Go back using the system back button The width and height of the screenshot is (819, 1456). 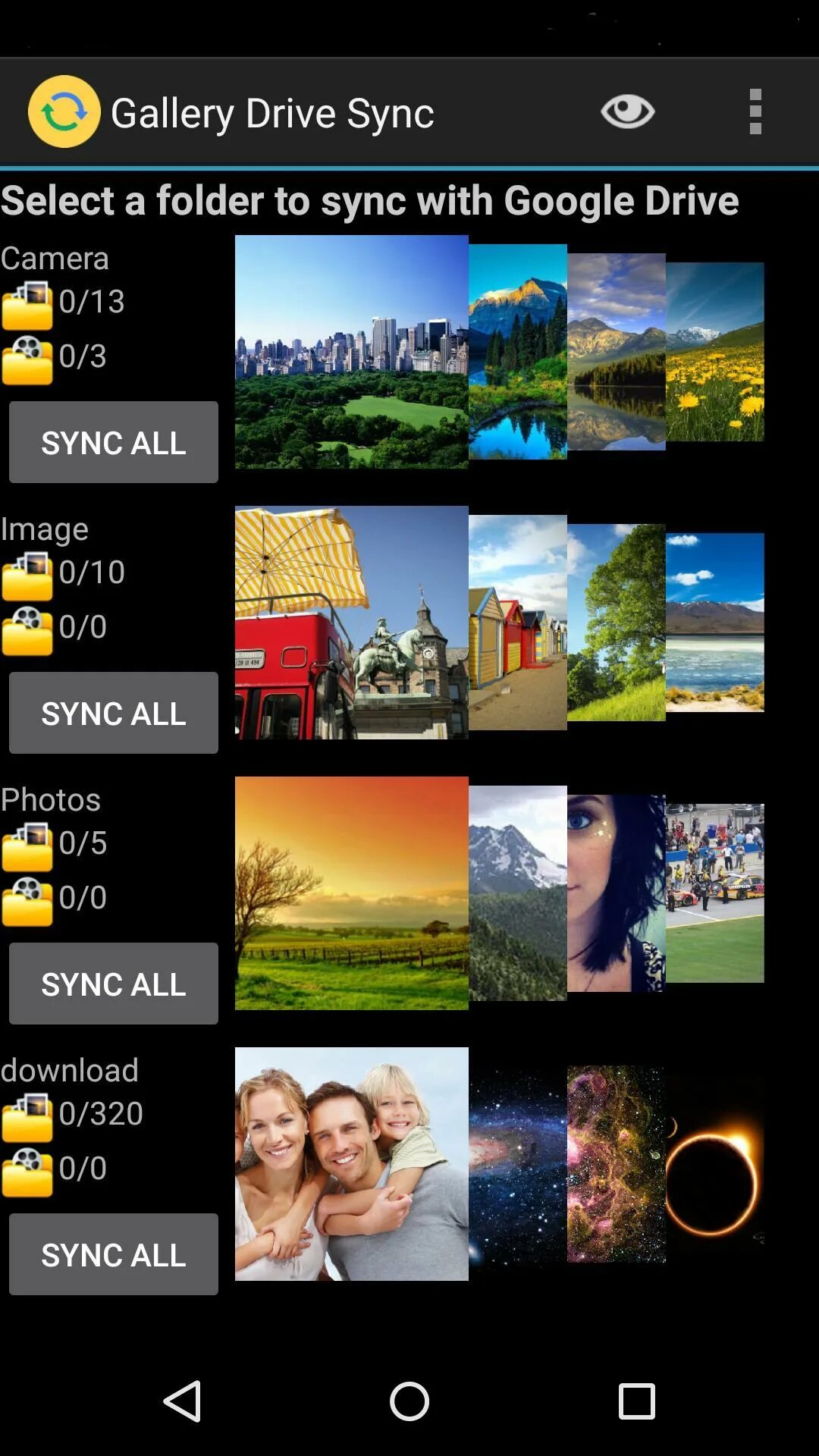[x=182, y=1401]
